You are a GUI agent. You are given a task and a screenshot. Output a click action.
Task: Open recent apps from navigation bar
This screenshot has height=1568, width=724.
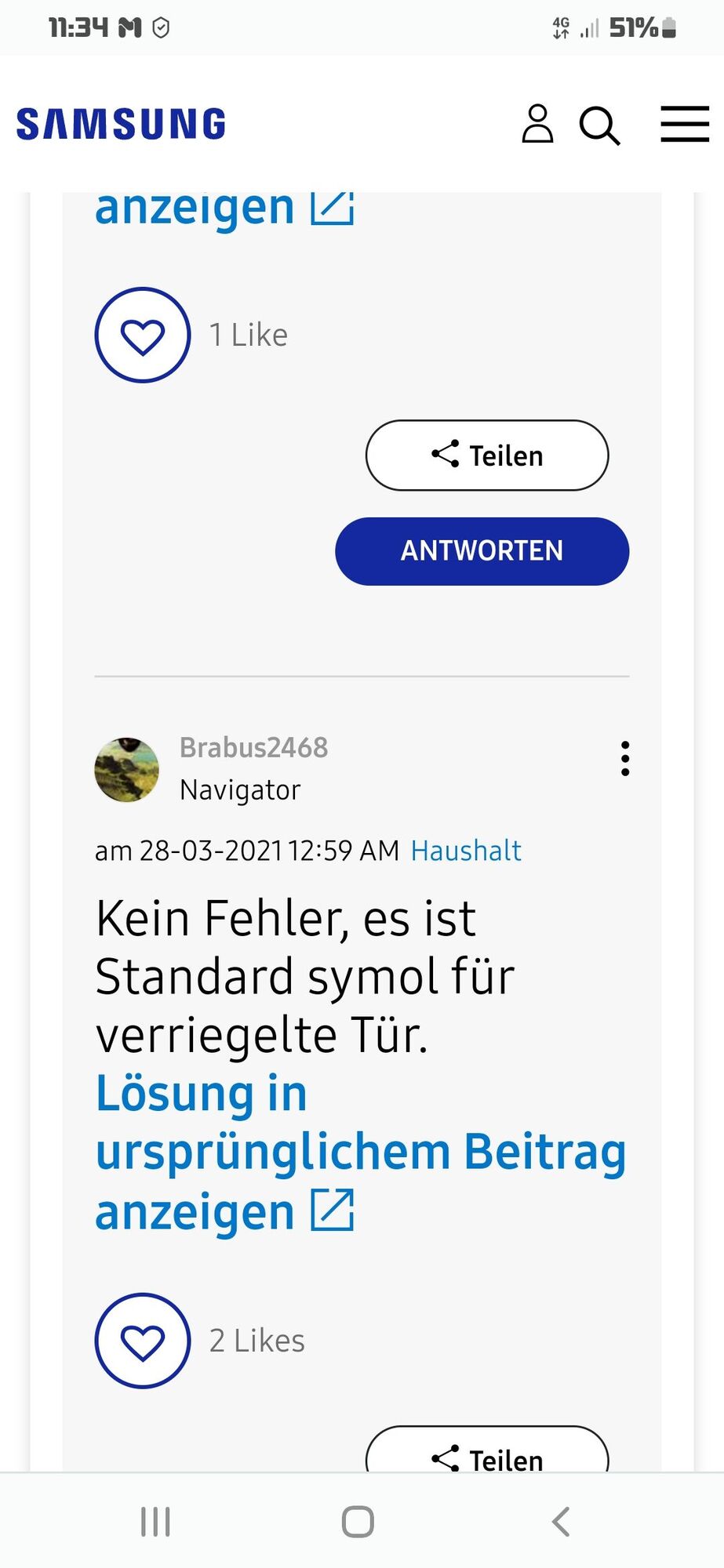pos(155,1522)
